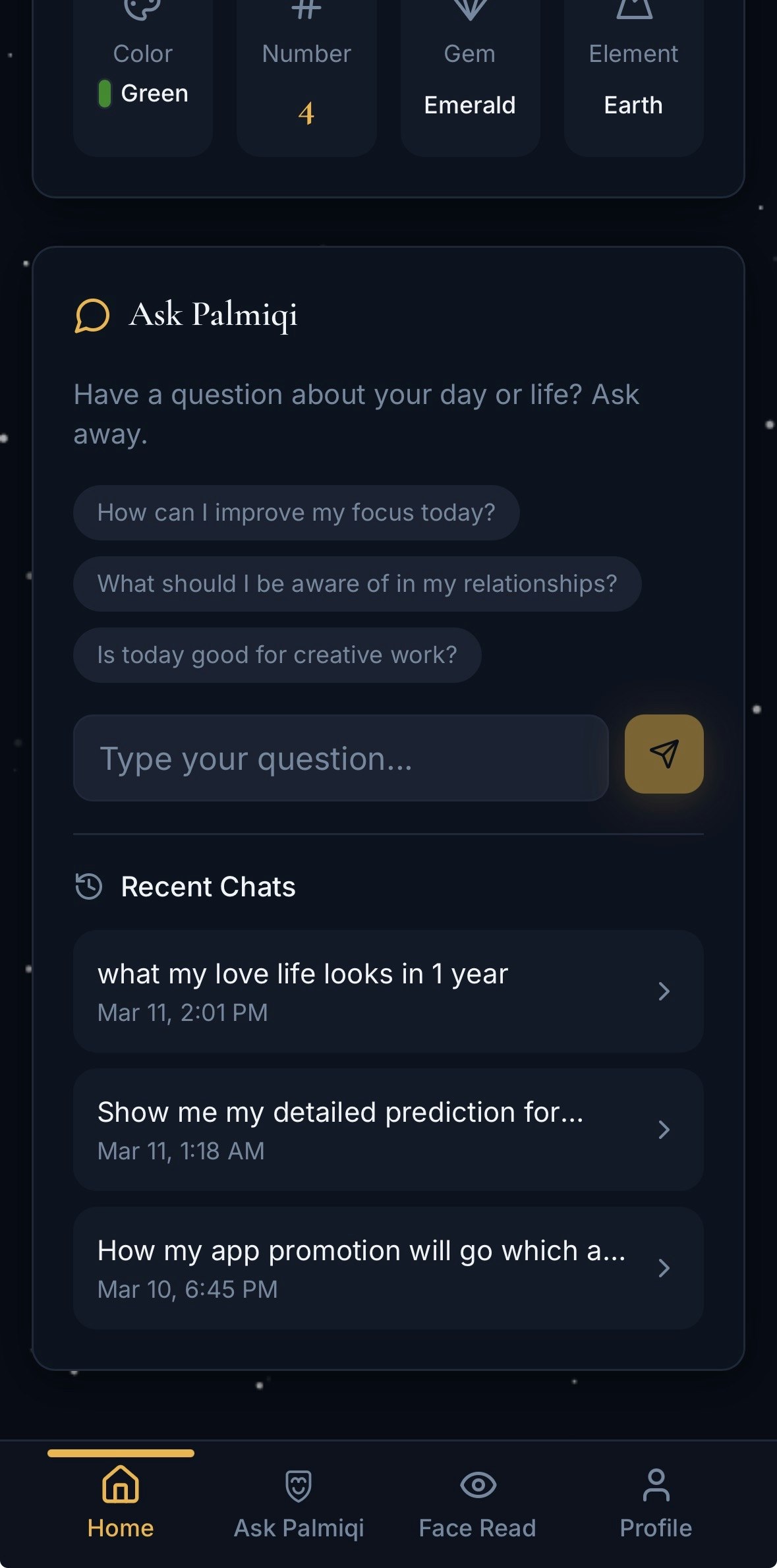This screenshot has height=1568, width=777.
Task: Open the 'How my app promotion will go' chat
Action: (x=388, y=1268)
